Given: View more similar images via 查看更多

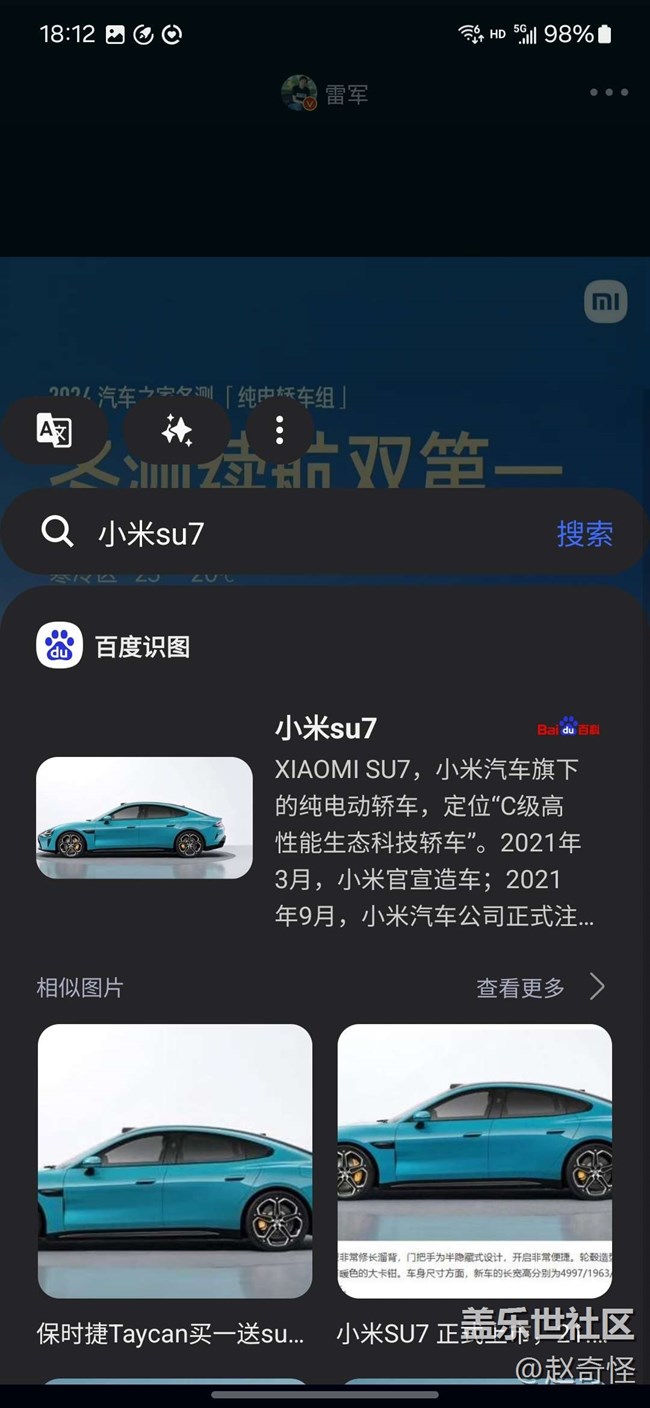Looking at the screenshot, I should click(x=540, y=988).
